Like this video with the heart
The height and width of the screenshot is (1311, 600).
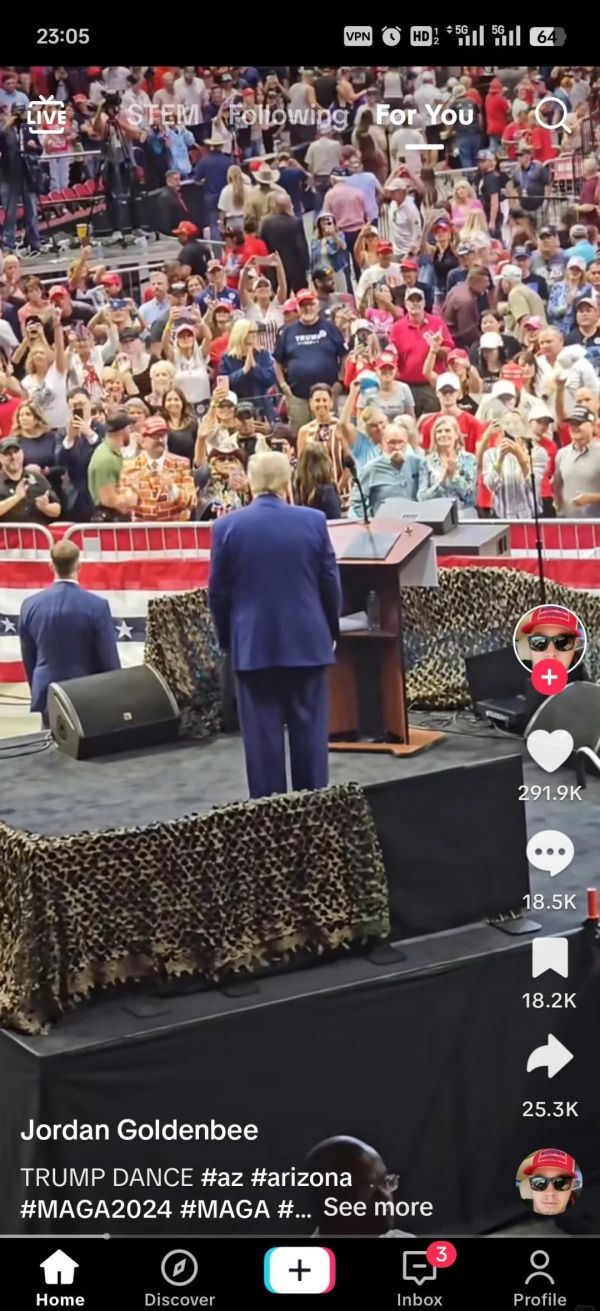click(x=550, y=750)
